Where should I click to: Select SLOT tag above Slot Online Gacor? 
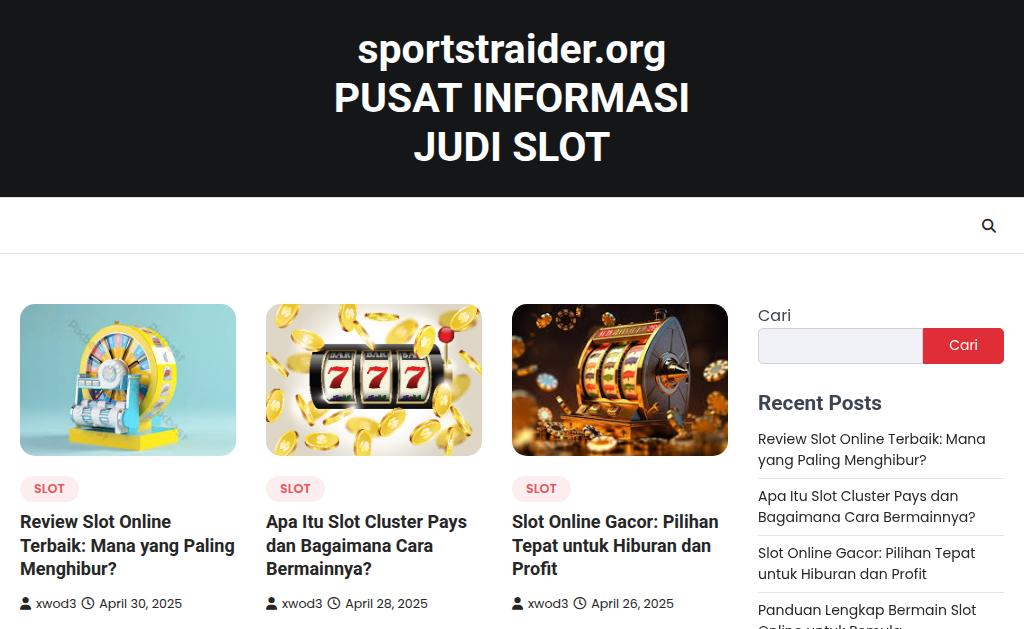[x=541, y=489]
